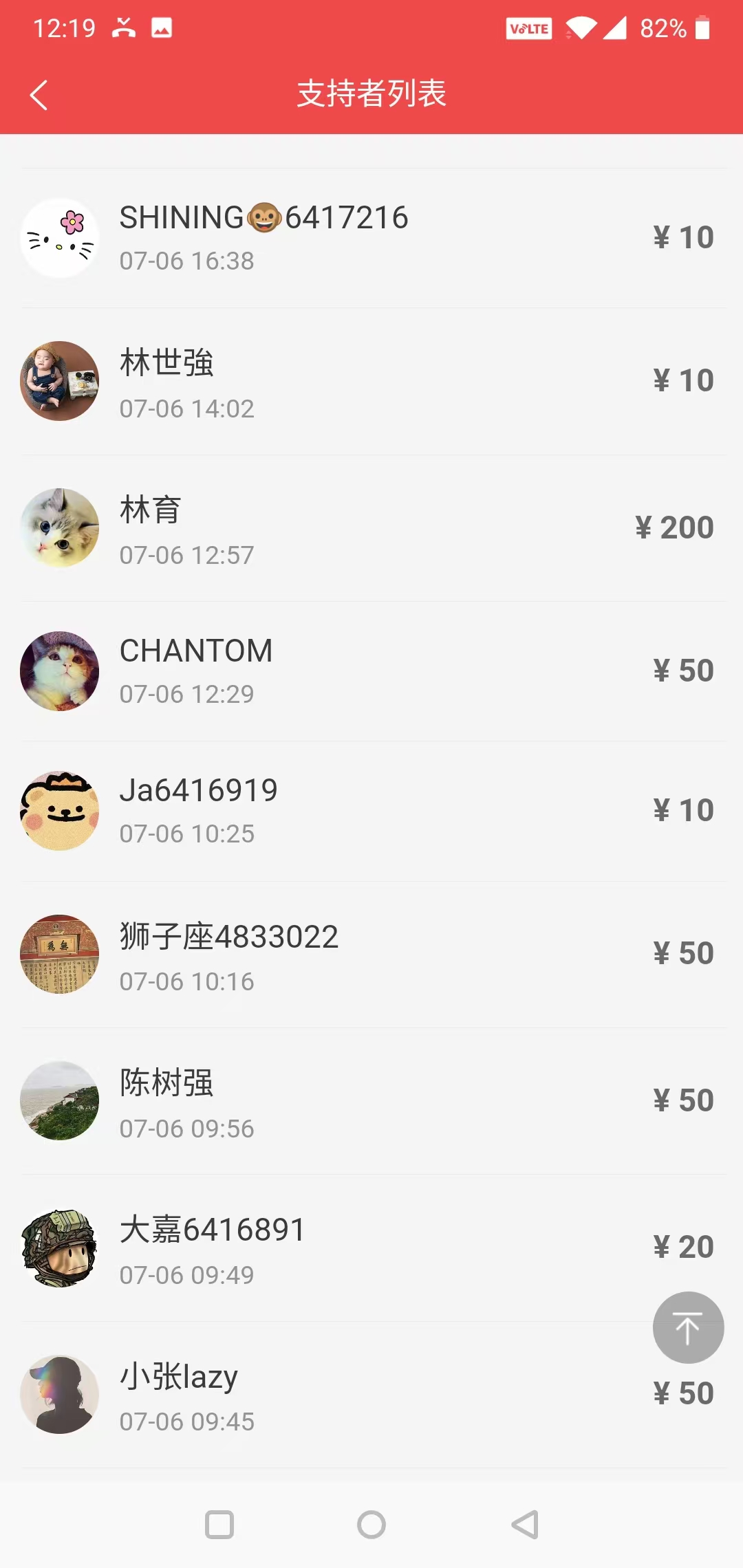743x1568 pixels.
Task: Open supporter SHINING 6417216's entry
Action: click(x=371, y=238)
